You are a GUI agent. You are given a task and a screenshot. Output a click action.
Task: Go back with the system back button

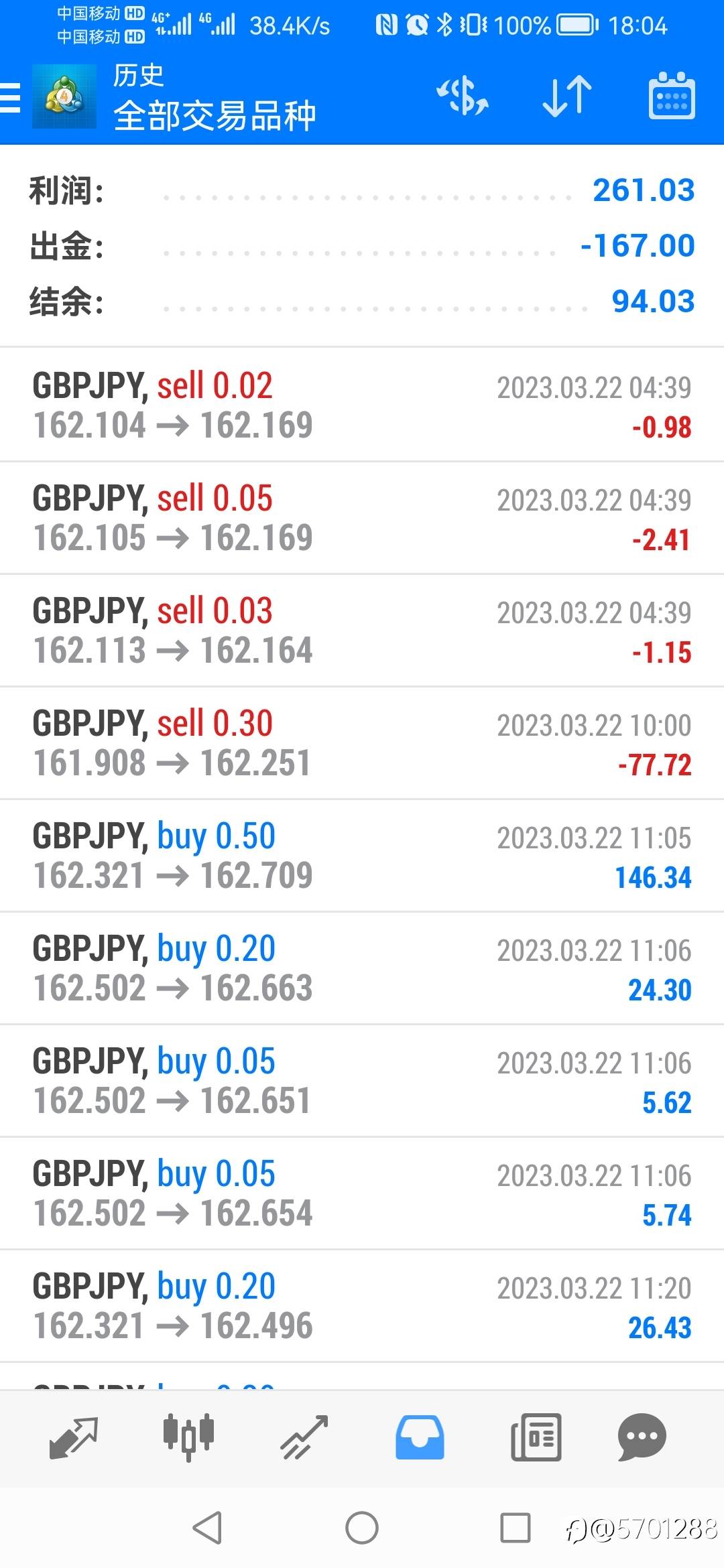pyautogui.click(x=207, y=1528)
